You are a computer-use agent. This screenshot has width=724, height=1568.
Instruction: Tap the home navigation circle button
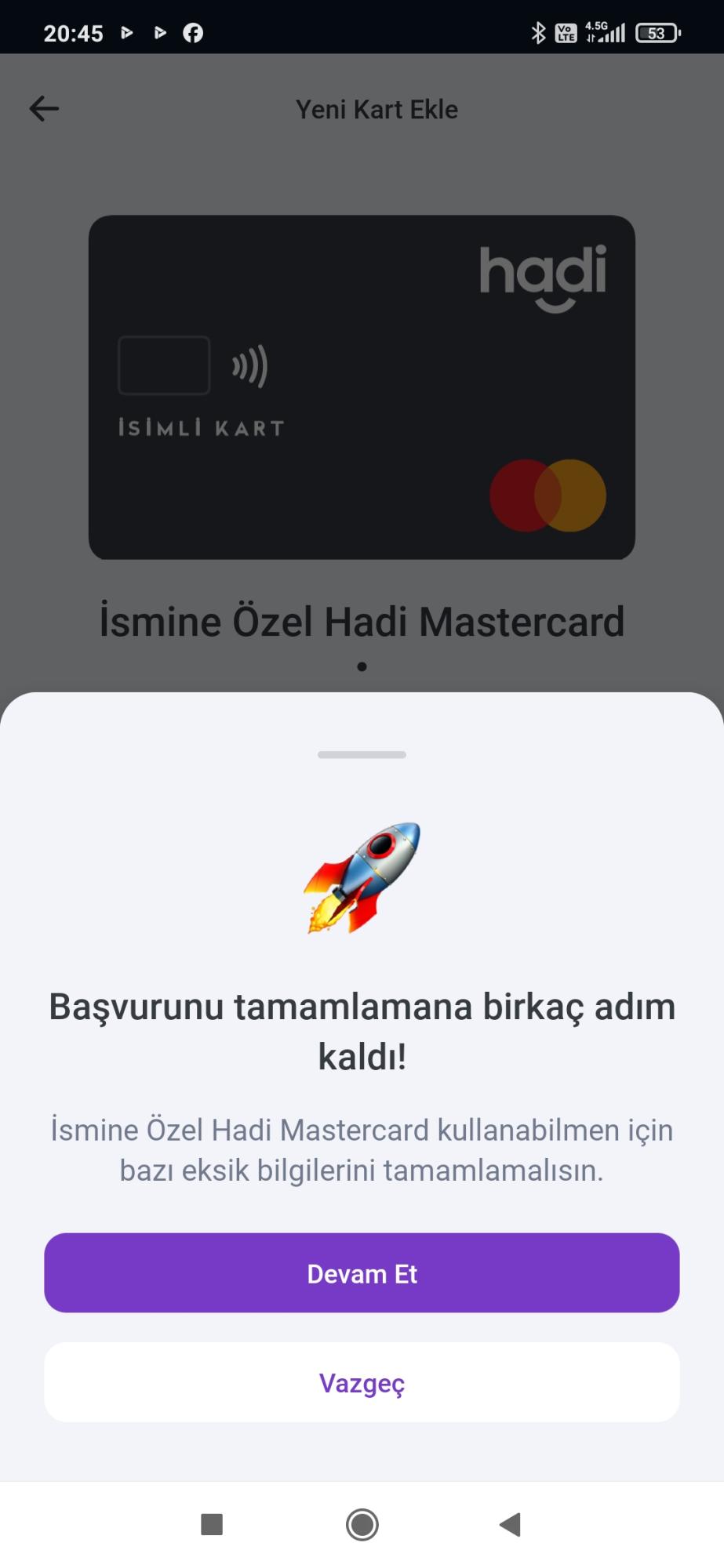362,1524
